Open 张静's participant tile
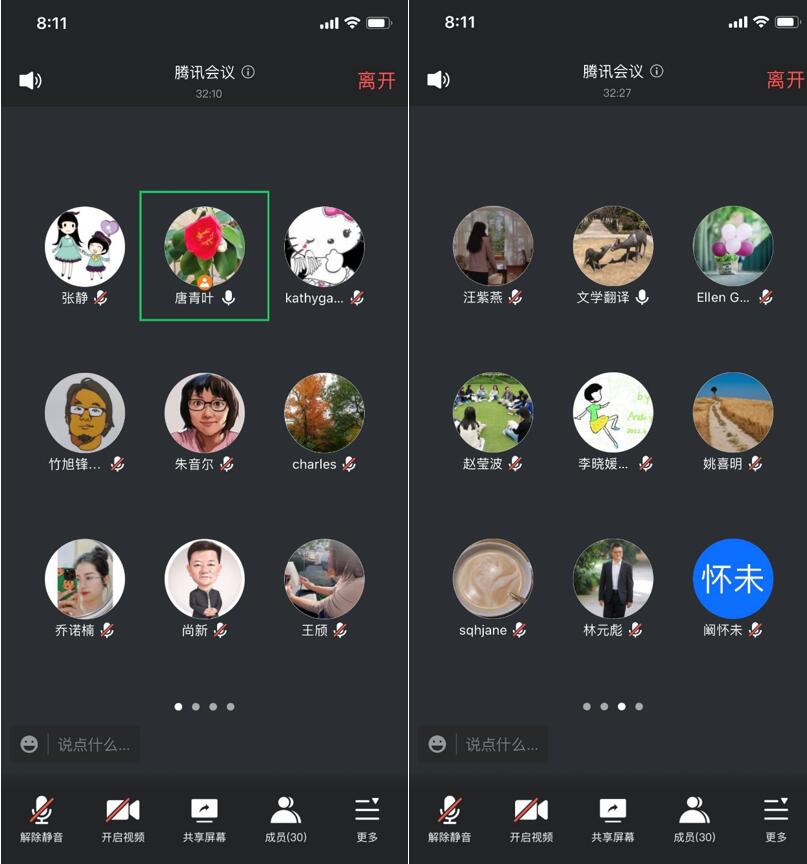 pyautogui.click(x=85, y=246)
